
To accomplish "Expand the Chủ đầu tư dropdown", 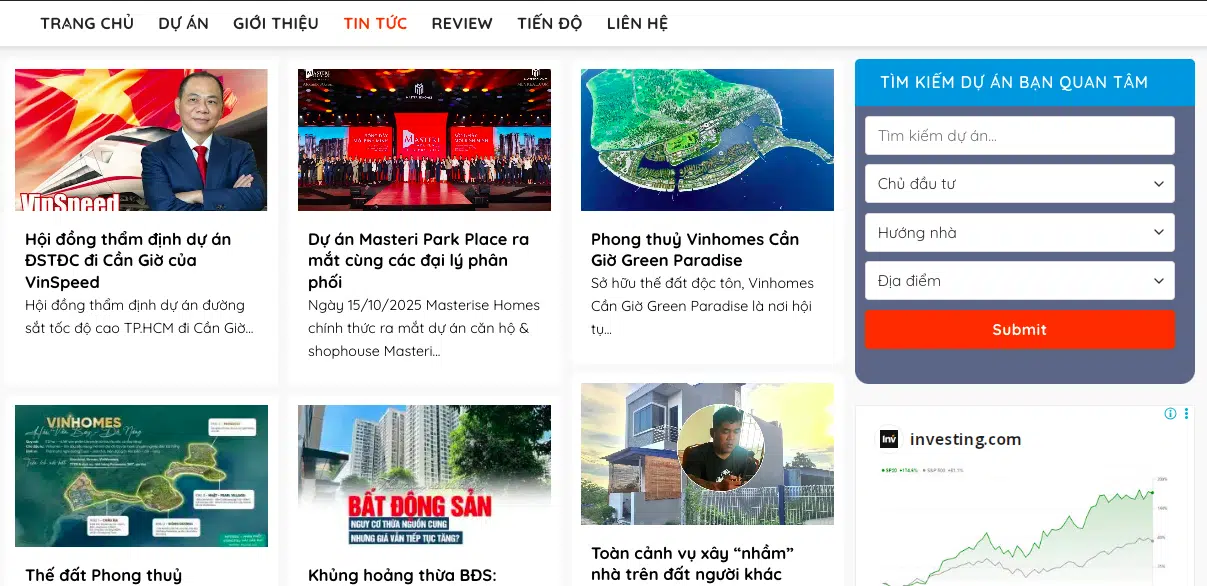I will (1019, 184).
